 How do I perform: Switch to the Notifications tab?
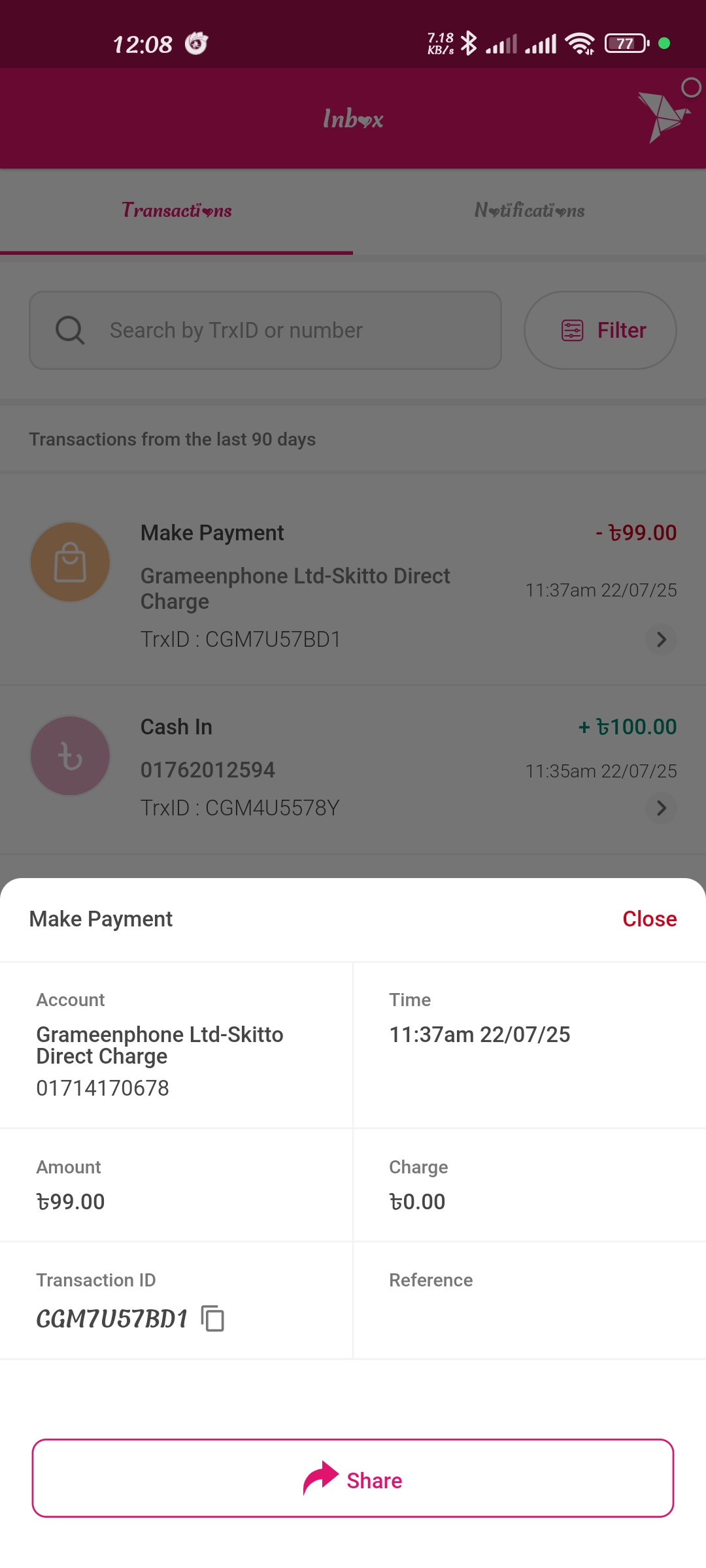[x=529, y=210]
